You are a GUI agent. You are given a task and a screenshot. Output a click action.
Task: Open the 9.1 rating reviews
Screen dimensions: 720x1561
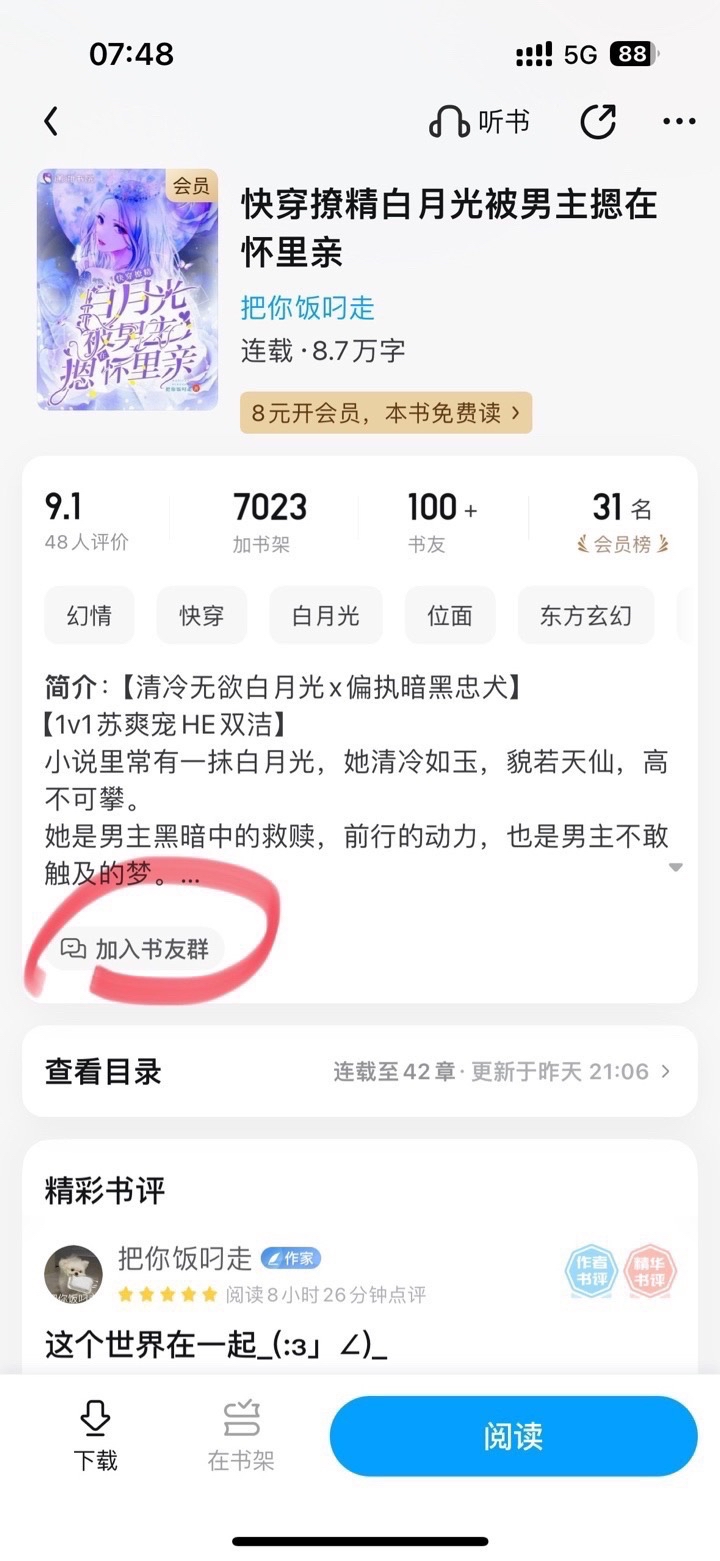tap(86, 521)
